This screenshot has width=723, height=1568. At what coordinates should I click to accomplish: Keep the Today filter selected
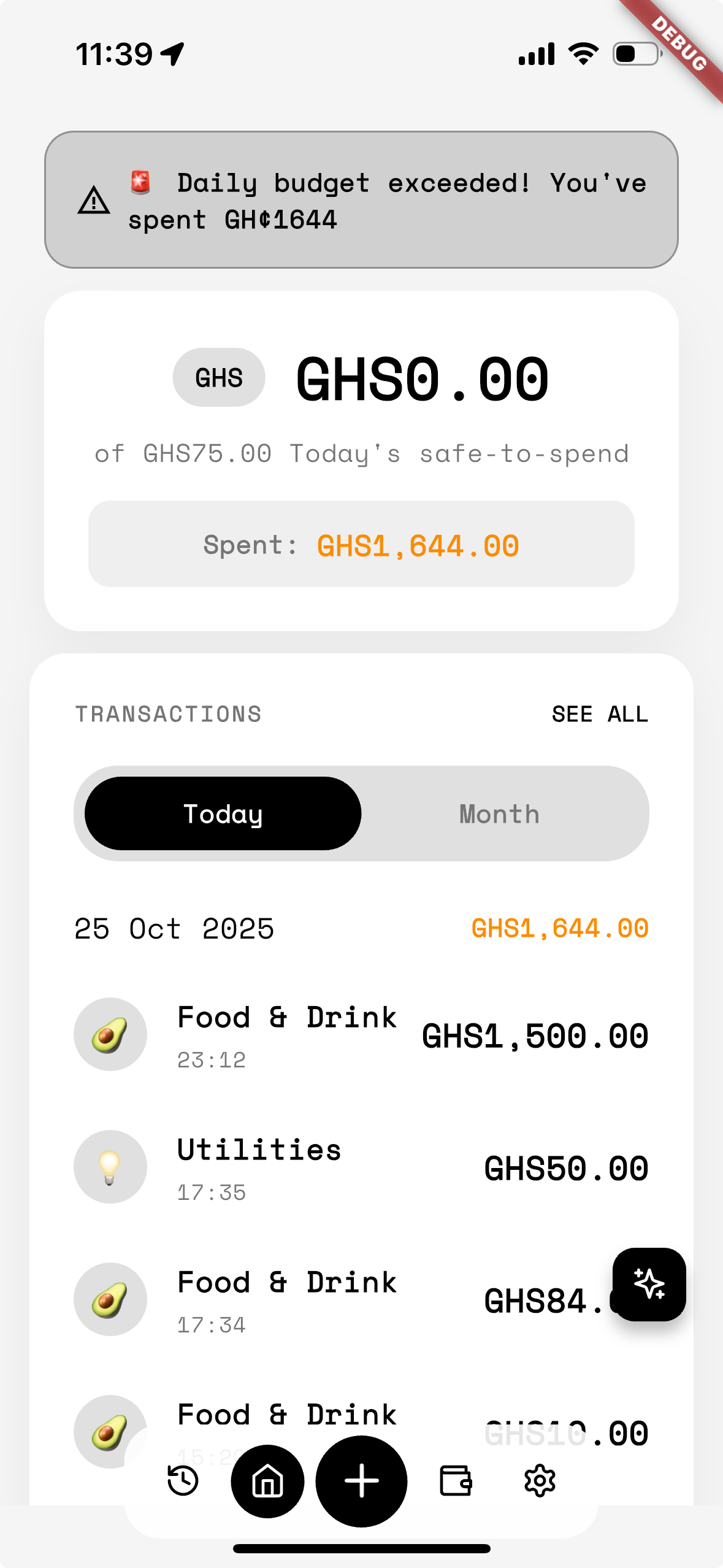223,813
